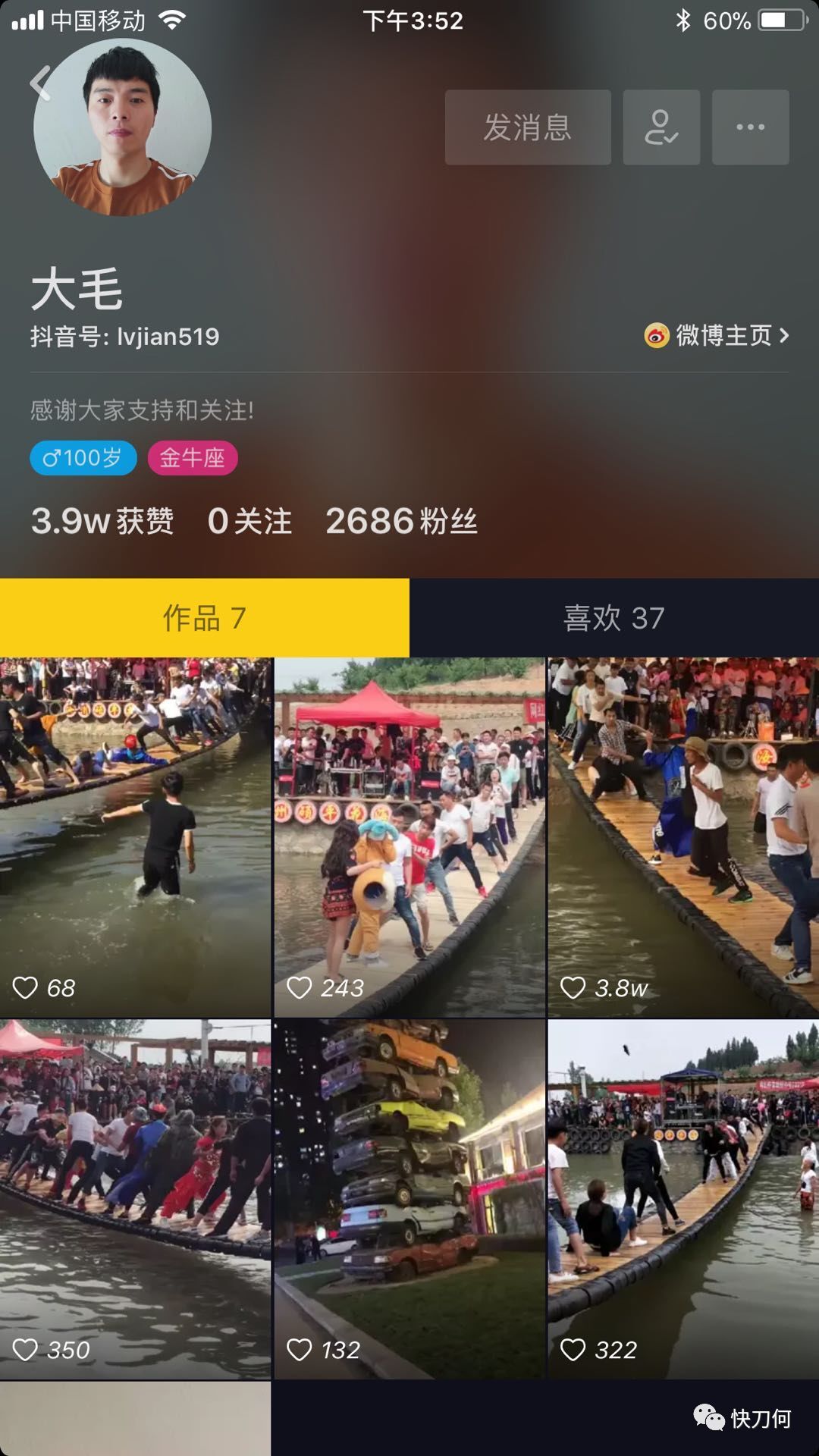Tap the follow user-check icon
This screenshot has width=819, height=1456.
661,127
